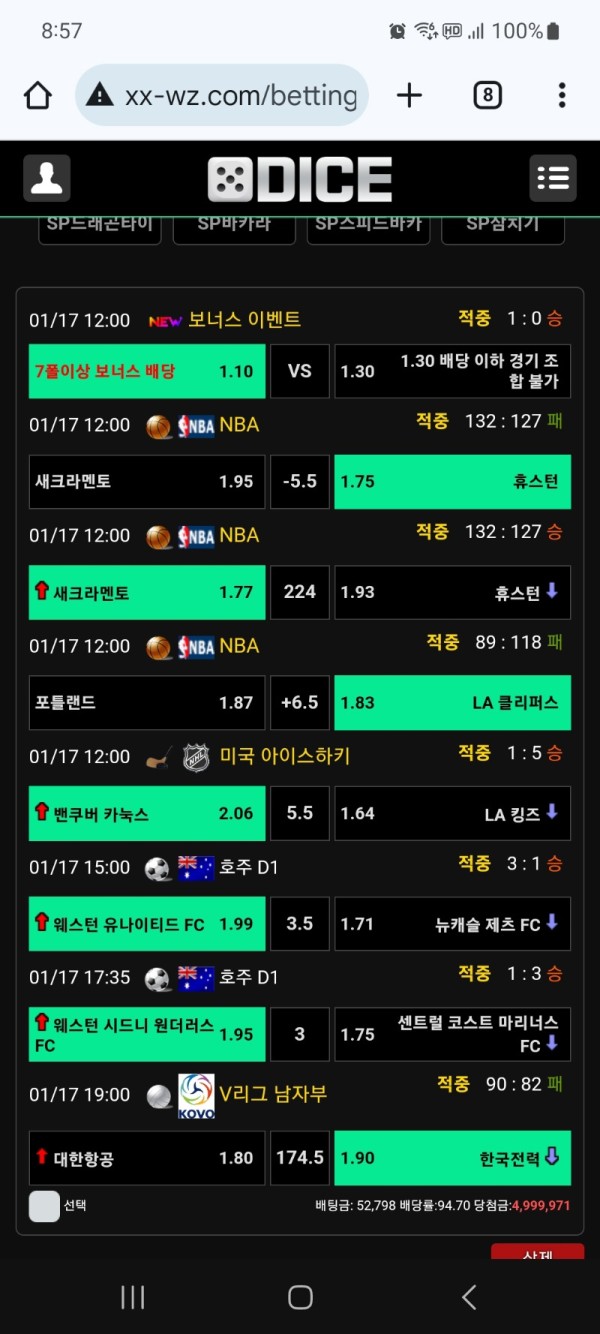Open the DICE site menu list button
This screenshot has height=1334, width=600.
click(552, 179)
